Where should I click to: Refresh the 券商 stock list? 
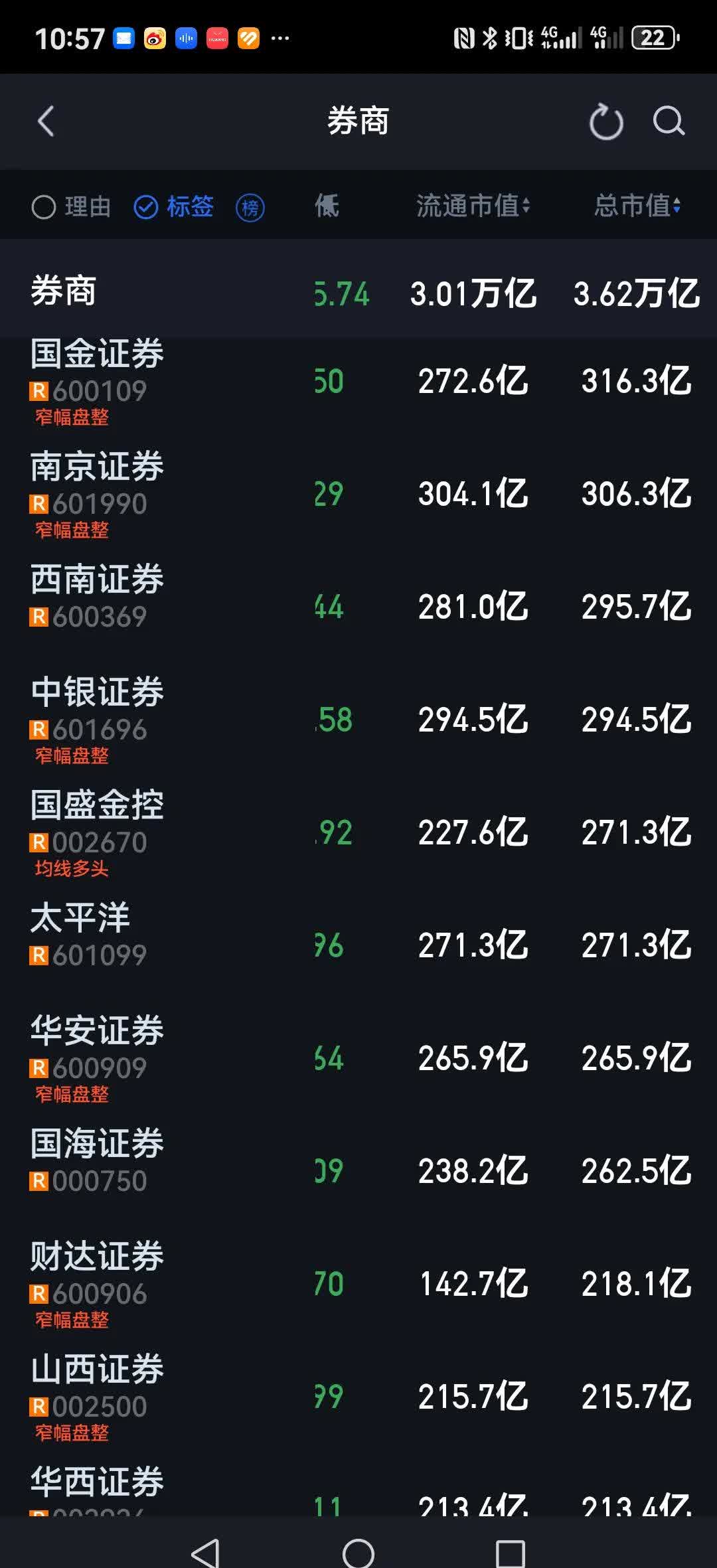(606, 121)
